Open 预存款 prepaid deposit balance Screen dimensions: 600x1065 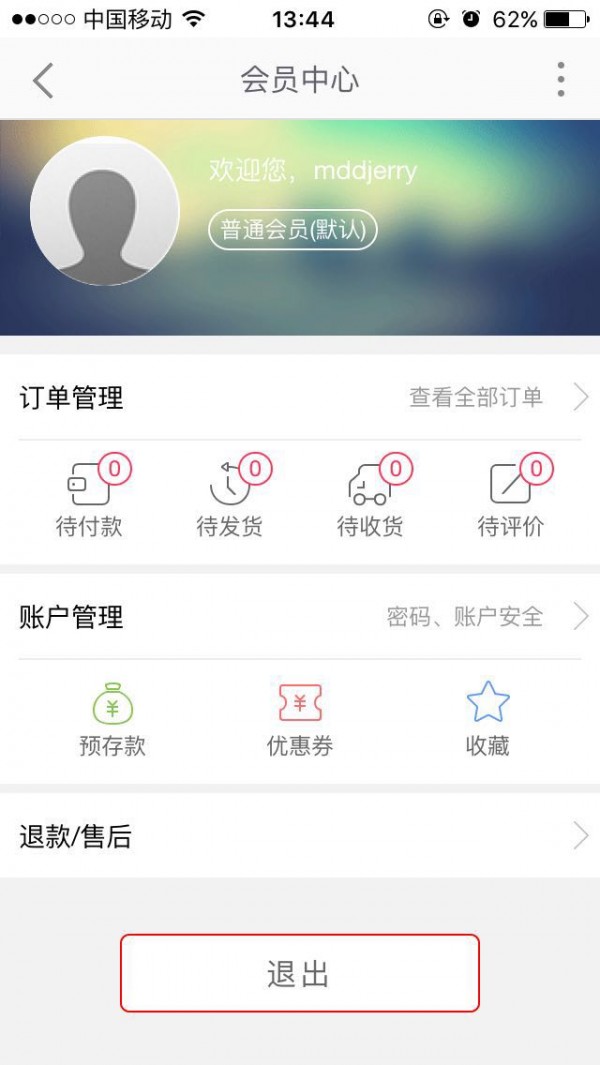tap(112, 719)
